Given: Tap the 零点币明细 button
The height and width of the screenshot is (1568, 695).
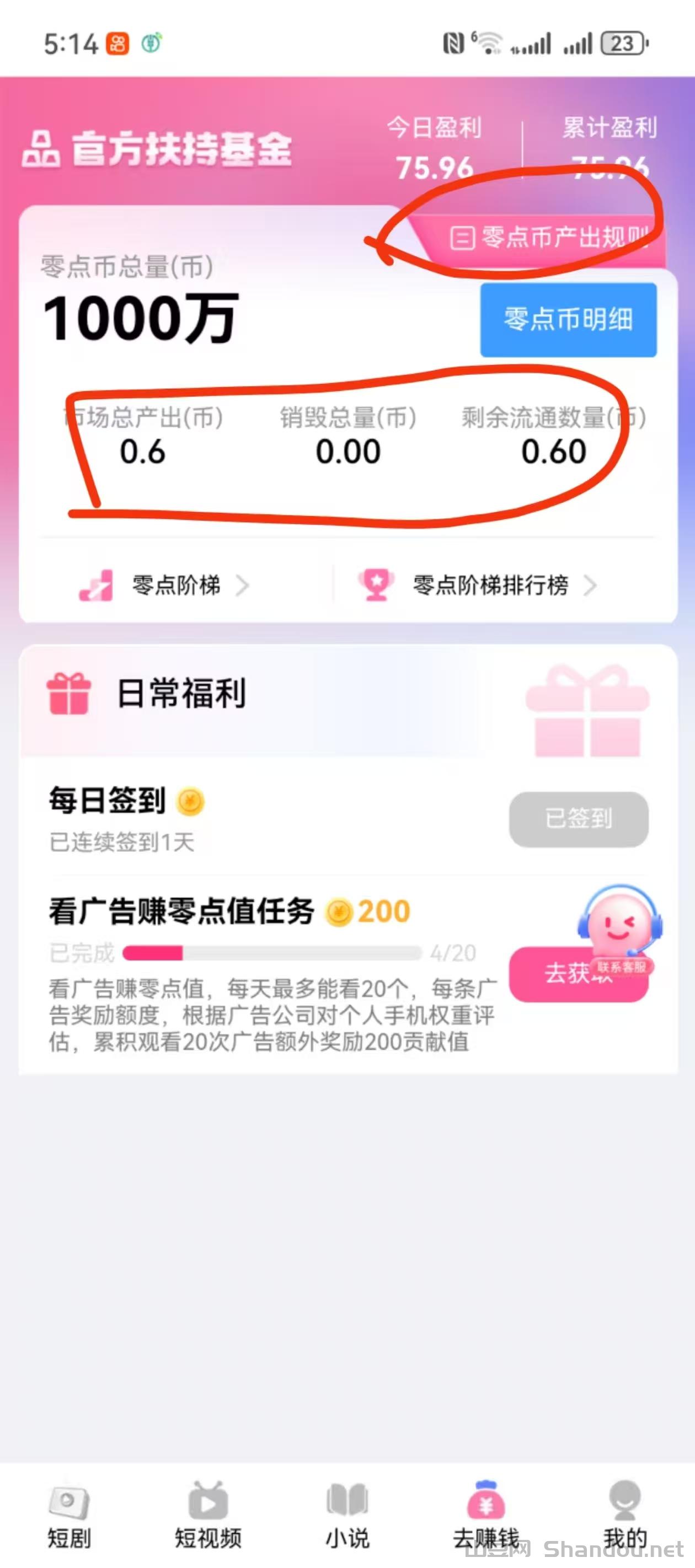Looking at the screenshot, I should click(568, 320).
